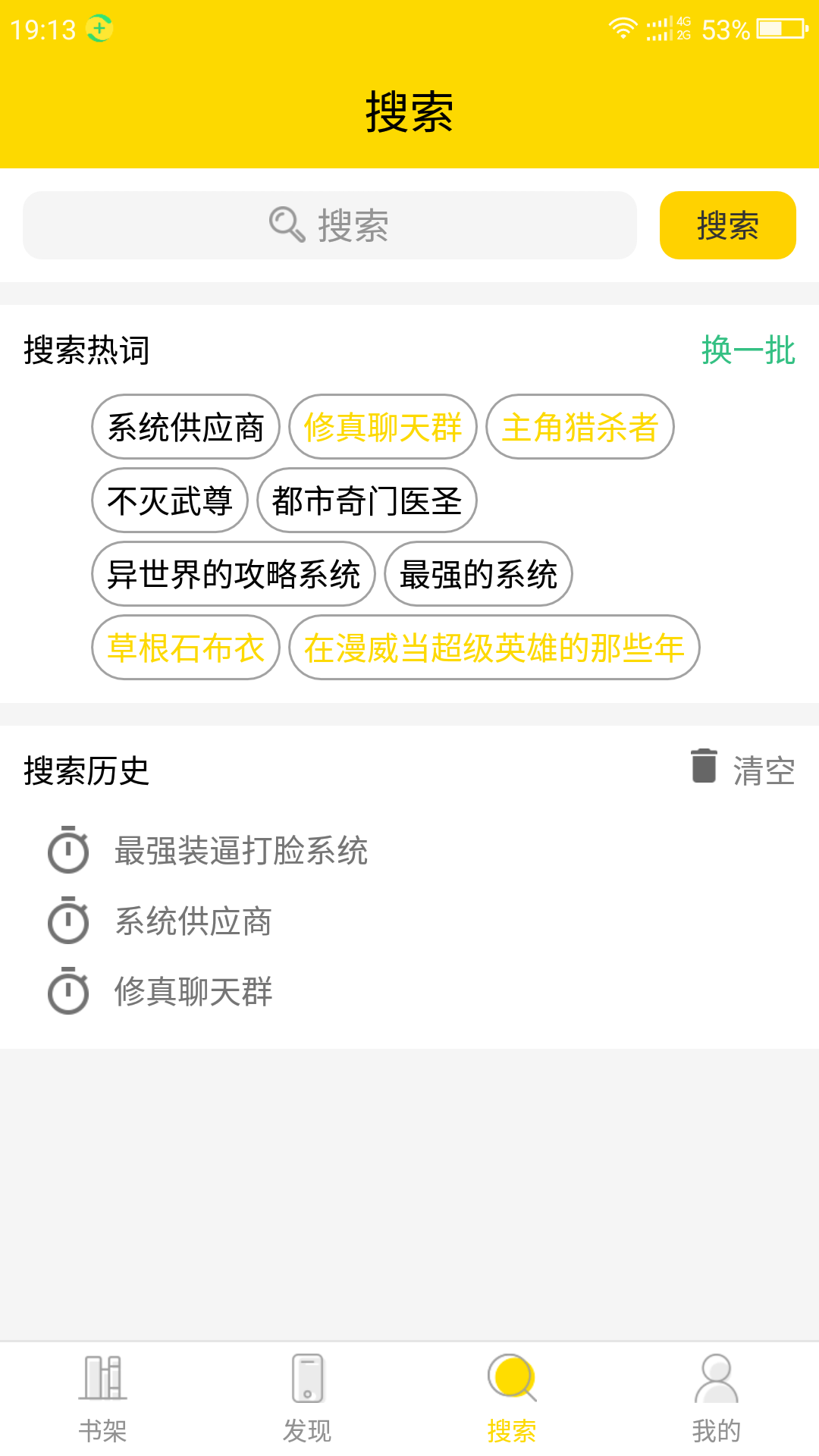
Task: Select the 修真聊天群 highlighted chip
Action: click(x=383, y=427)
